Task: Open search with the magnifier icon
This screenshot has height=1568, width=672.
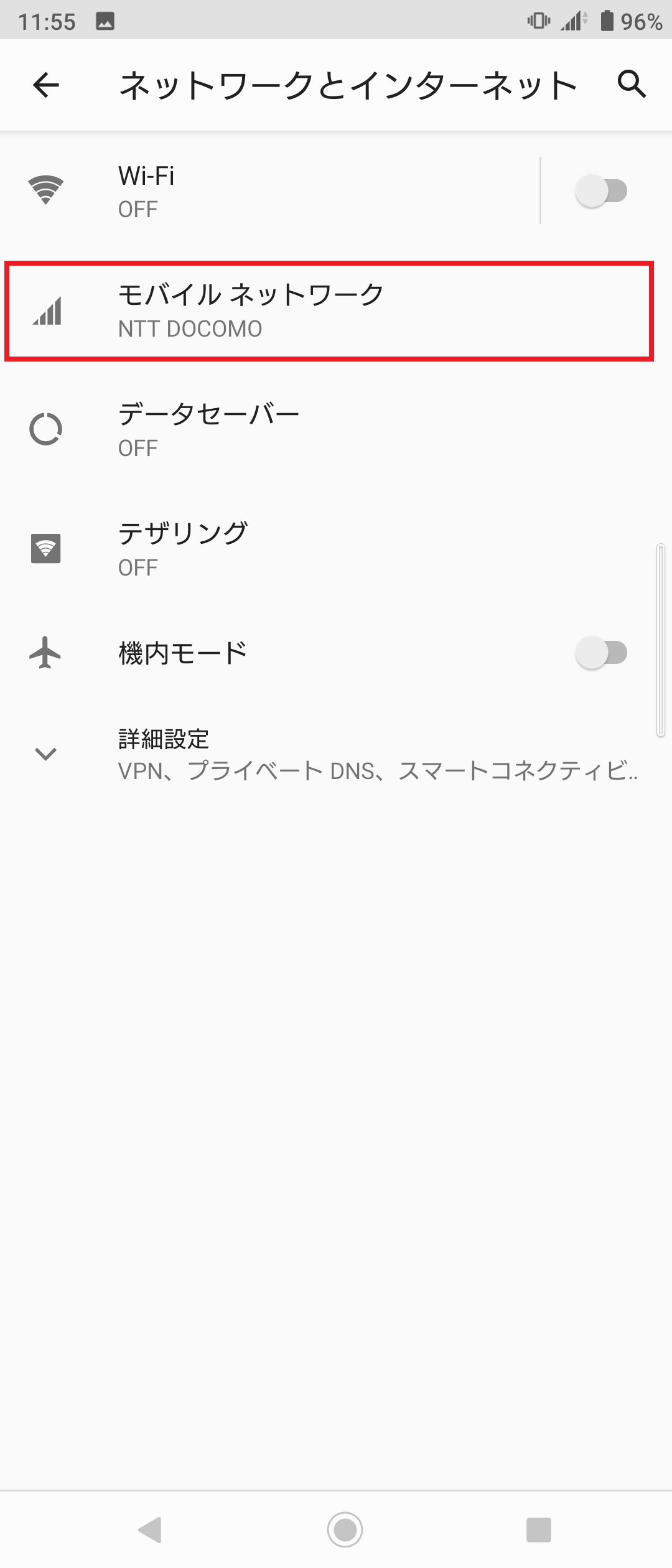Action: click(632, 85)
